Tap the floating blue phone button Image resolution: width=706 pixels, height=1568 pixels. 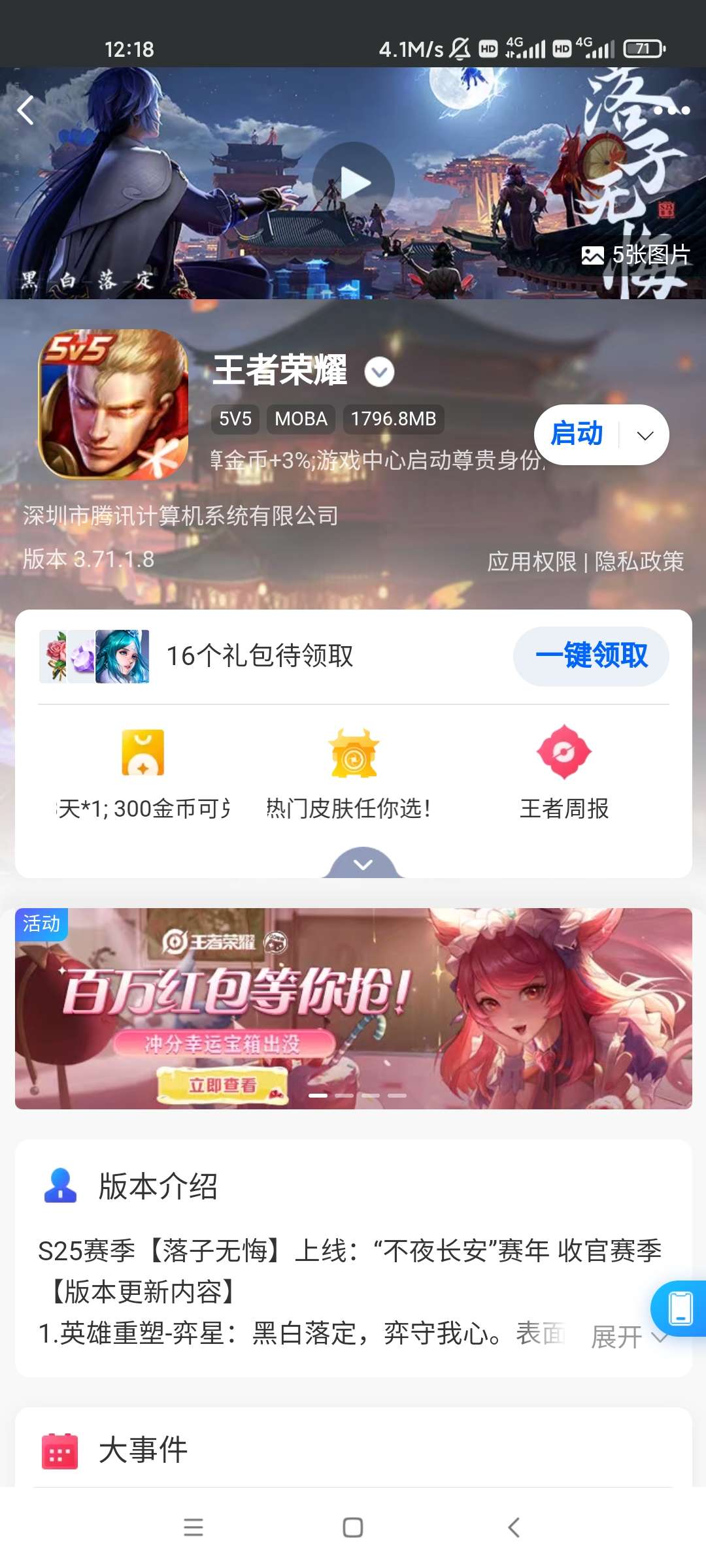pos(680,1308)
